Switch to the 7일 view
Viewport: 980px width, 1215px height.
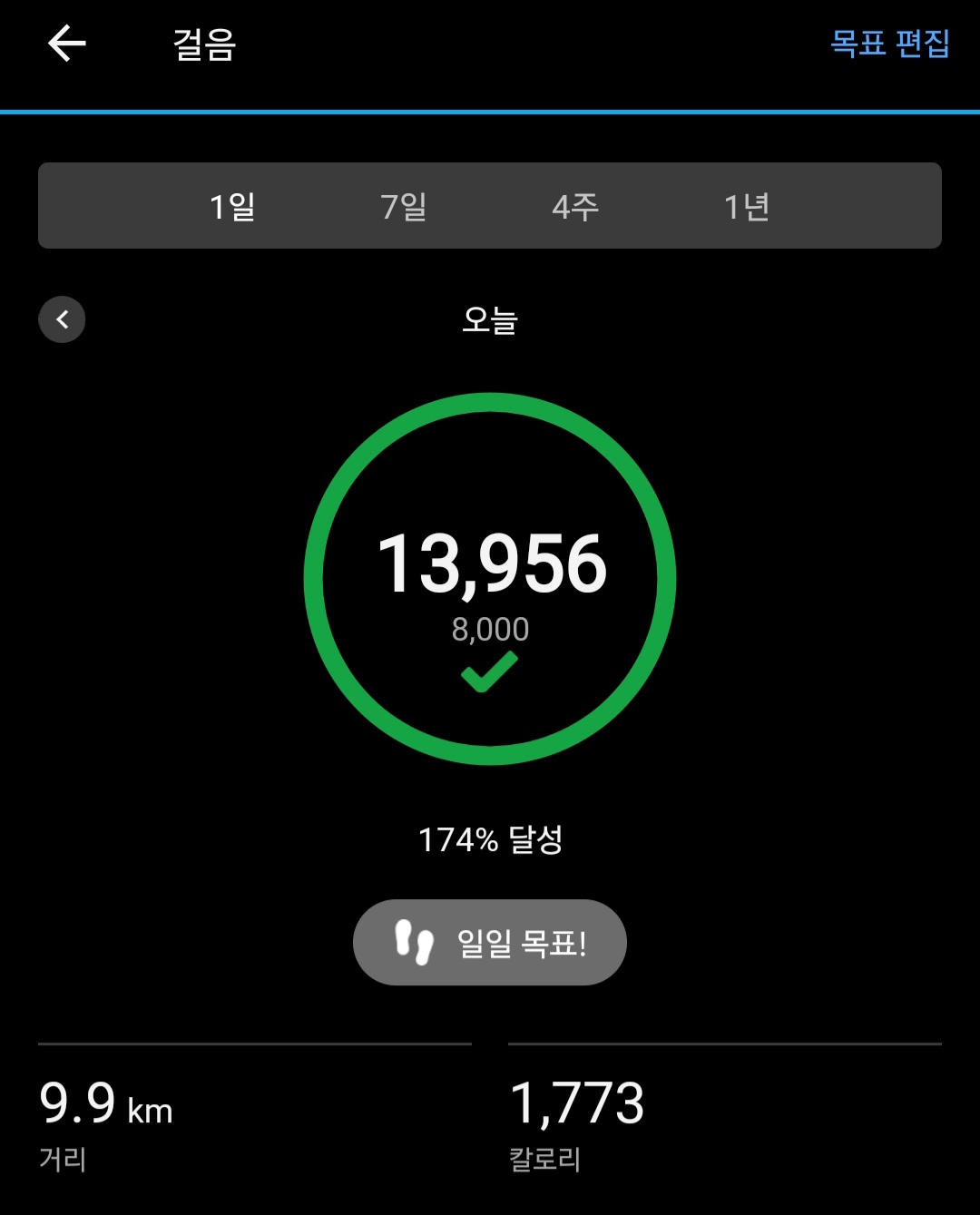tap(404, 207)
